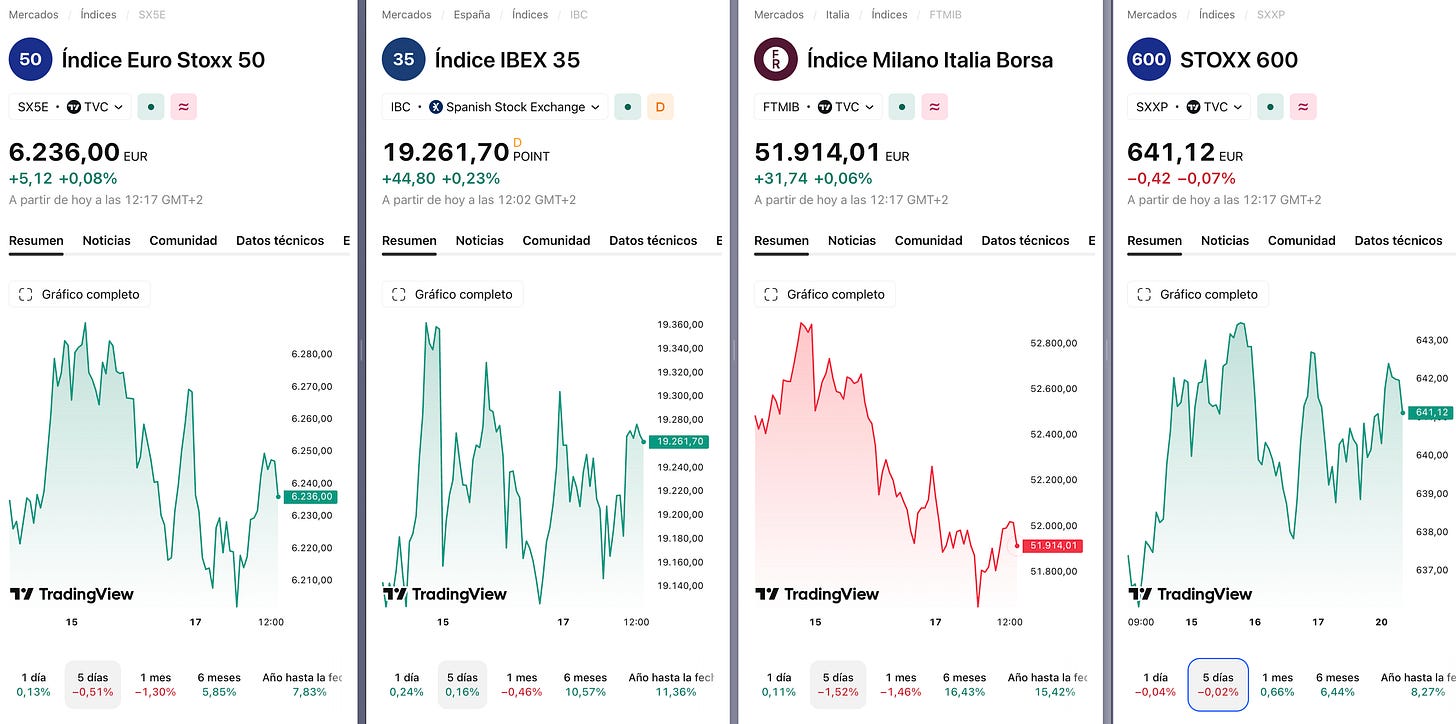
Task: Switch to Comunidad tab in IBEX 35 panel
Action: click(556, 240)
